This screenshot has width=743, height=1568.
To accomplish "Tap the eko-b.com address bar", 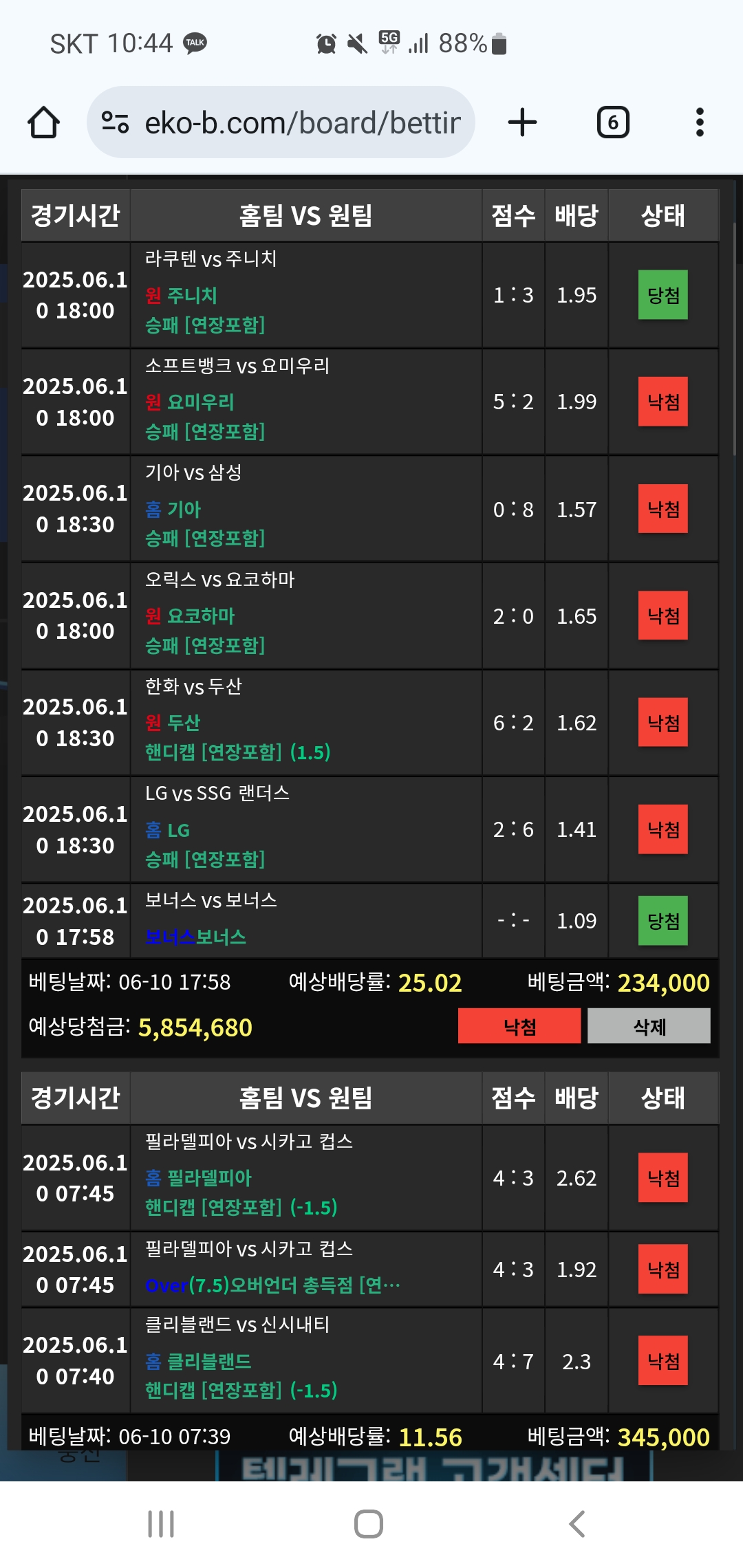I will tap(281, 122).
